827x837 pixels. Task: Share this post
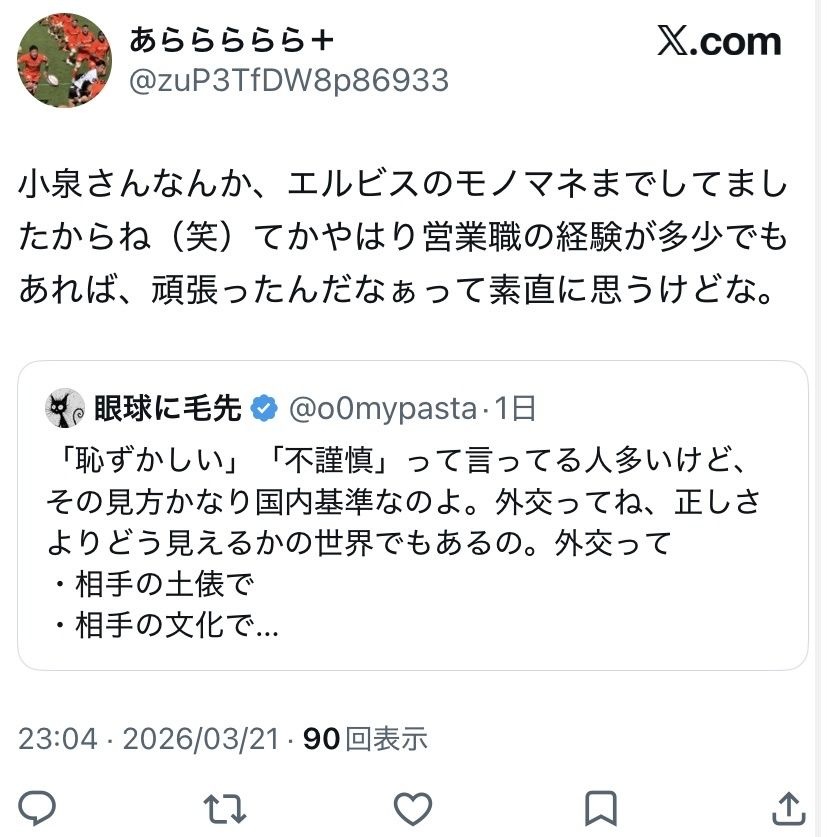pyautogui.click(x=787, y=806)
